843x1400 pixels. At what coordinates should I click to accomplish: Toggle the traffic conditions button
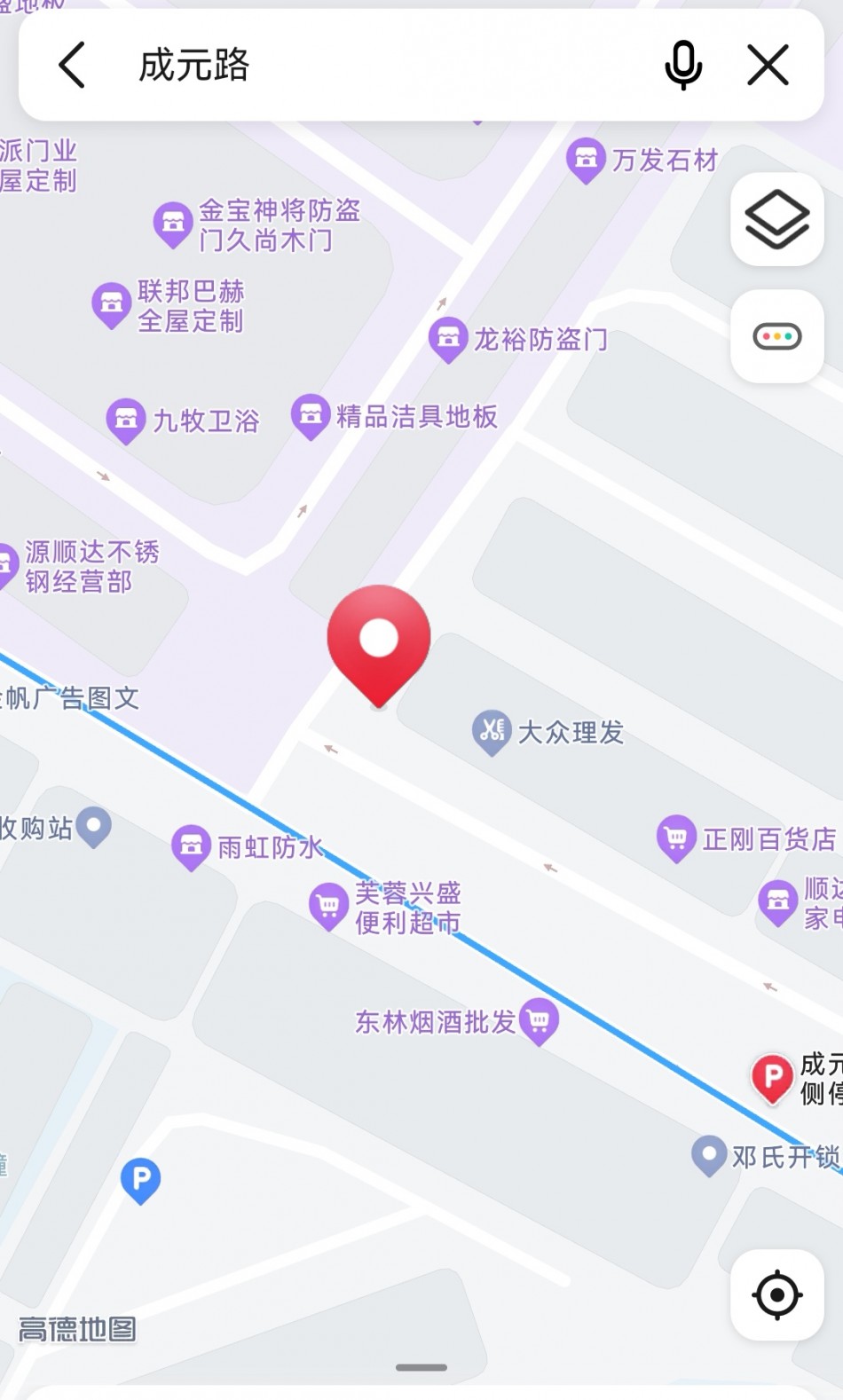click(777, 336)
